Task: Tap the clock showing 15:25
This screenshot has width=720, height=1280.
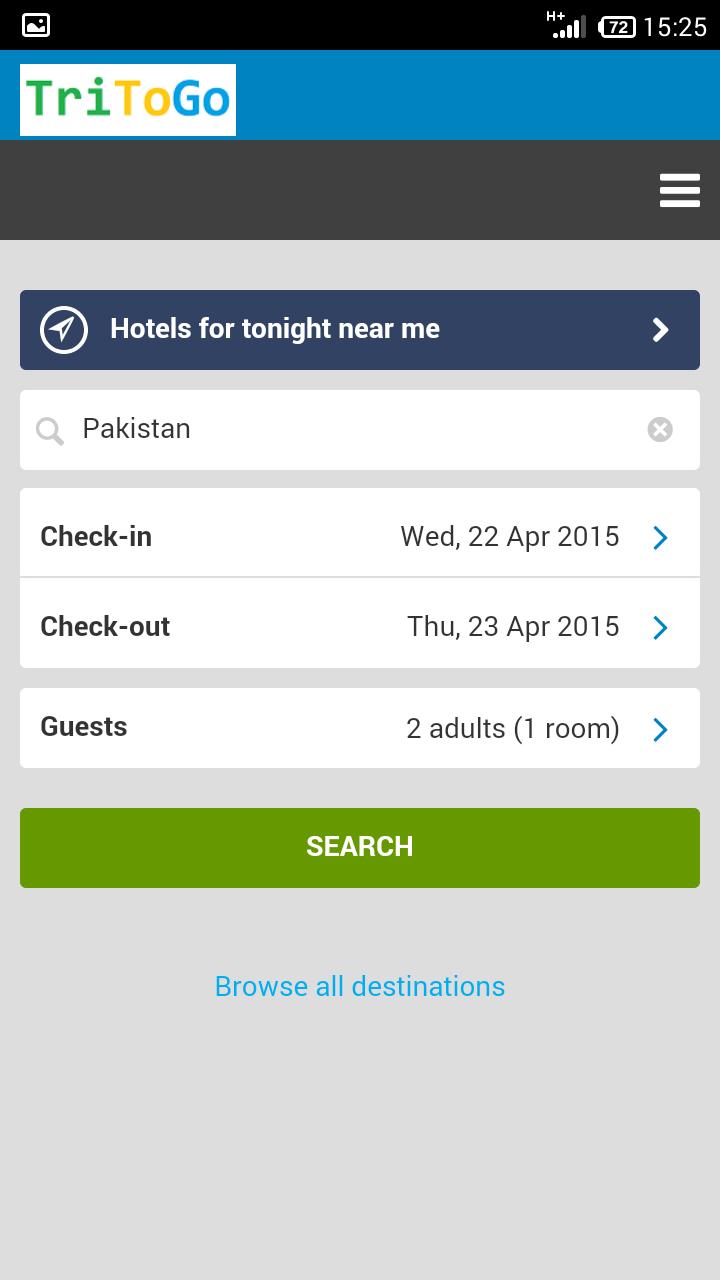Action: [678, 24]
